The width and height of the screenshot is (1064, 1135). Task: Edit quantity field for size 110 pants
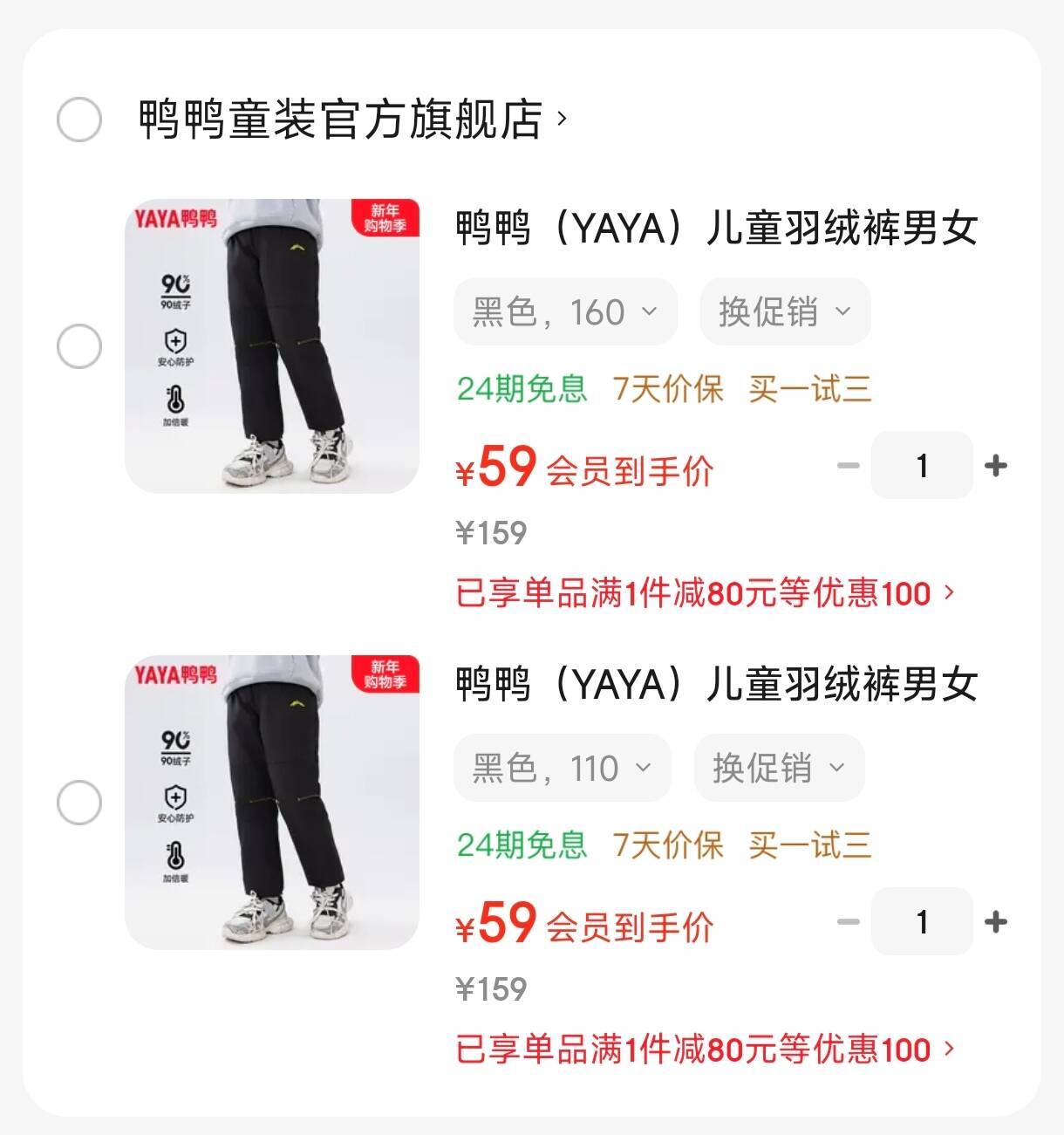(922, 922)
